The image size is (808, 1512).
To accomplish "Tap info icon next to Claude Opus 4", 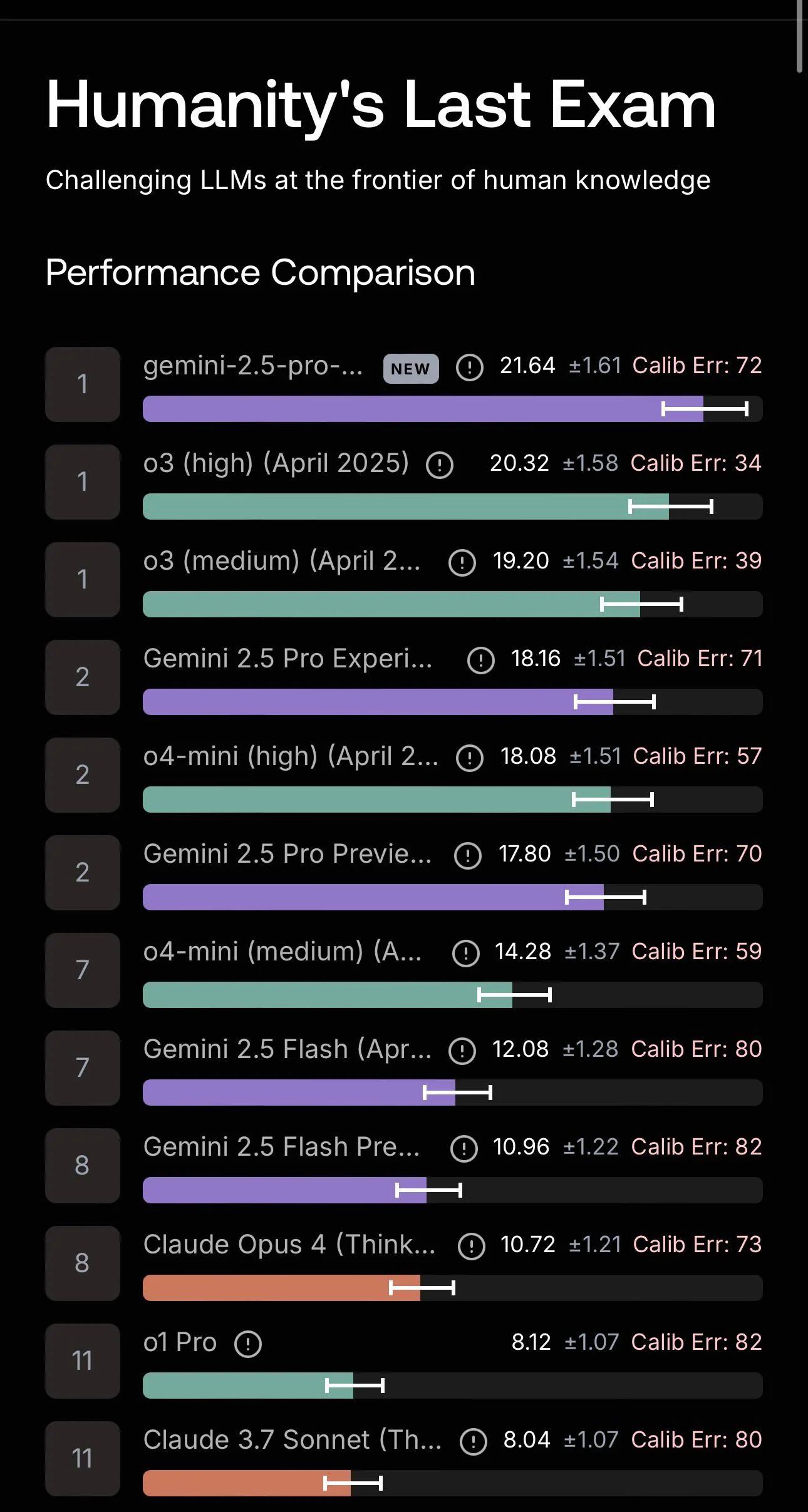I will [x=472, y=1246].
